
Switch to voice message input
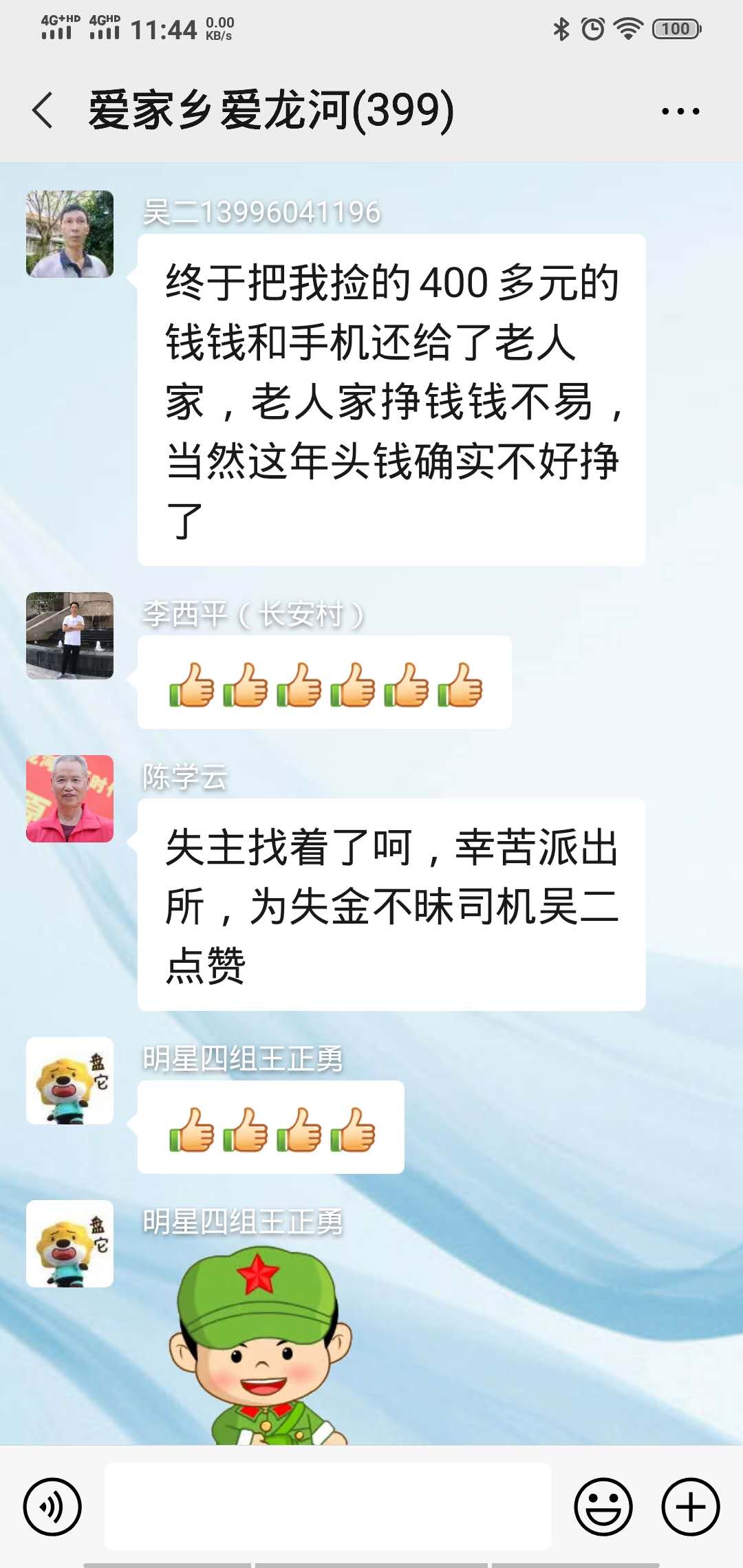click(x=52, y=1506)
